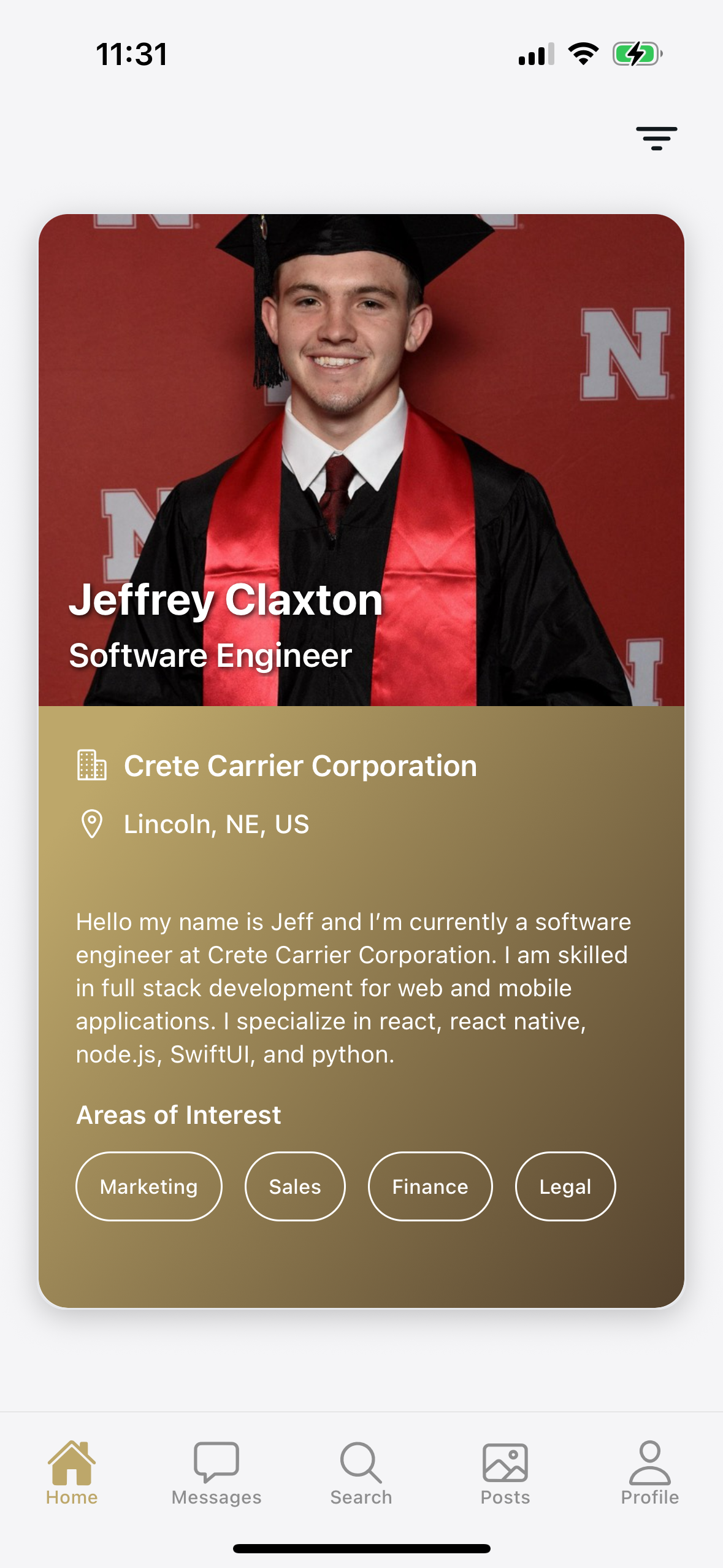
Task: Toggle the Legal interest chip
Action: (565, 1186)
